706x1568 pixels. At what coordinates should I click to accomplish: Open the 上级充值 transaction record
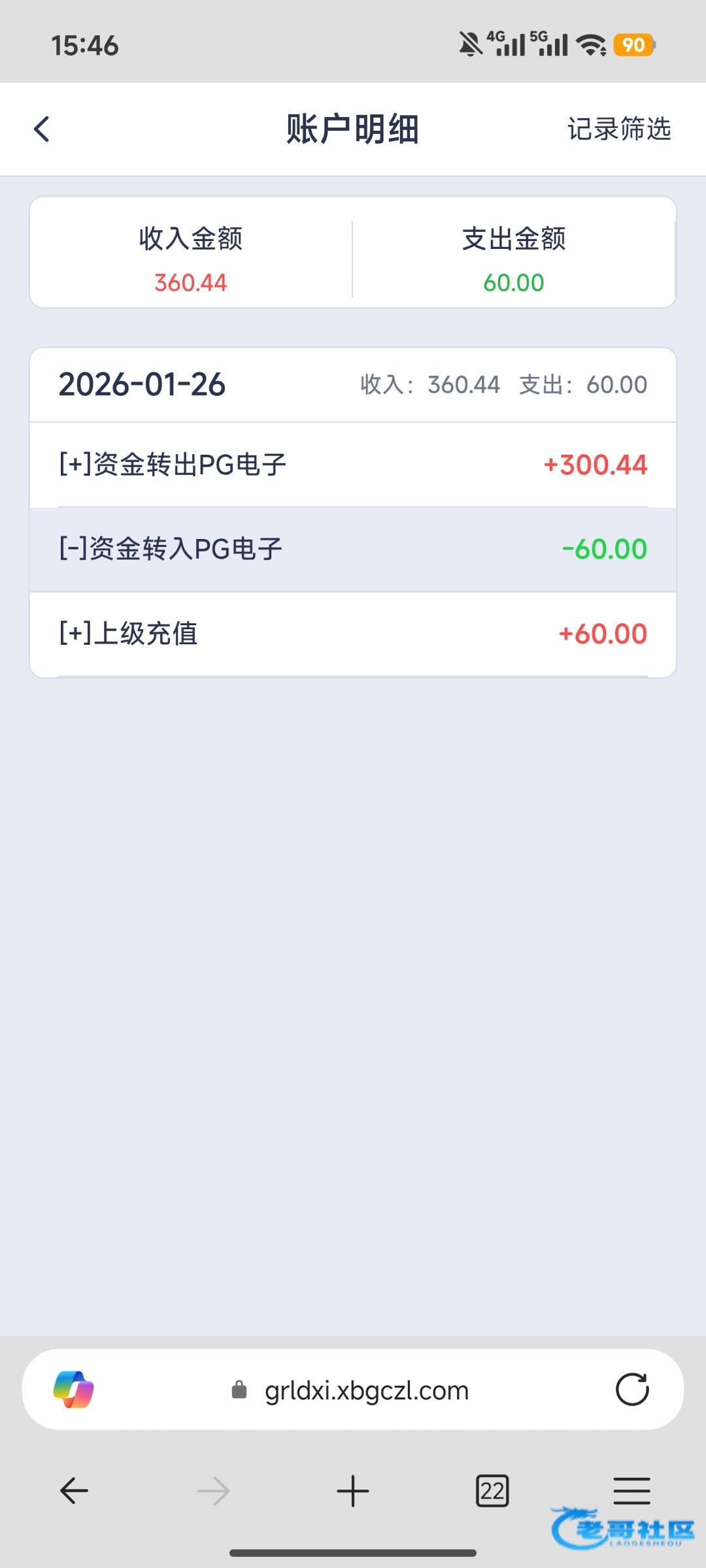[x=352, y=634]
